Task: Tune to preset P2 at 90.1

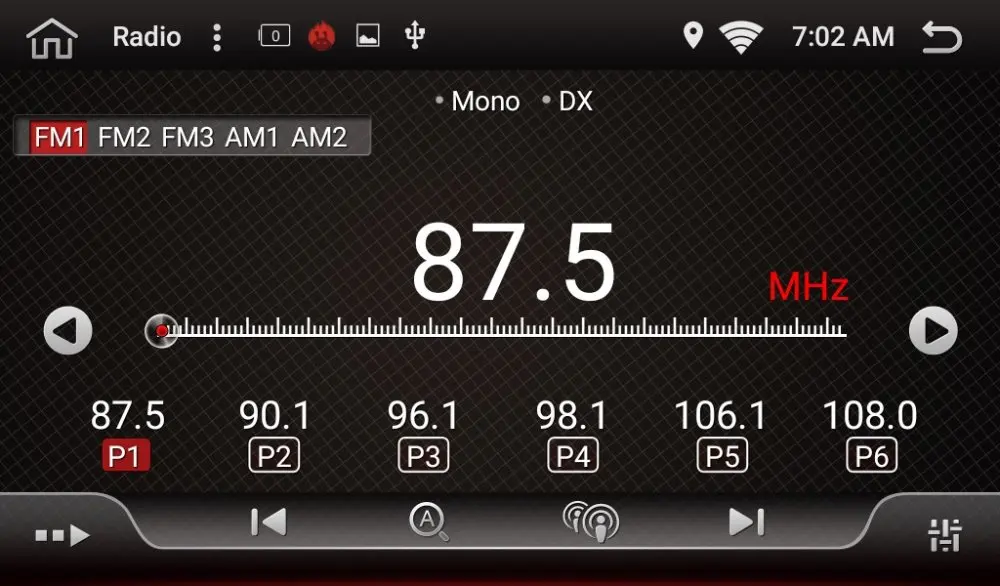Action: pyautogui.click(x=274, y=434)
